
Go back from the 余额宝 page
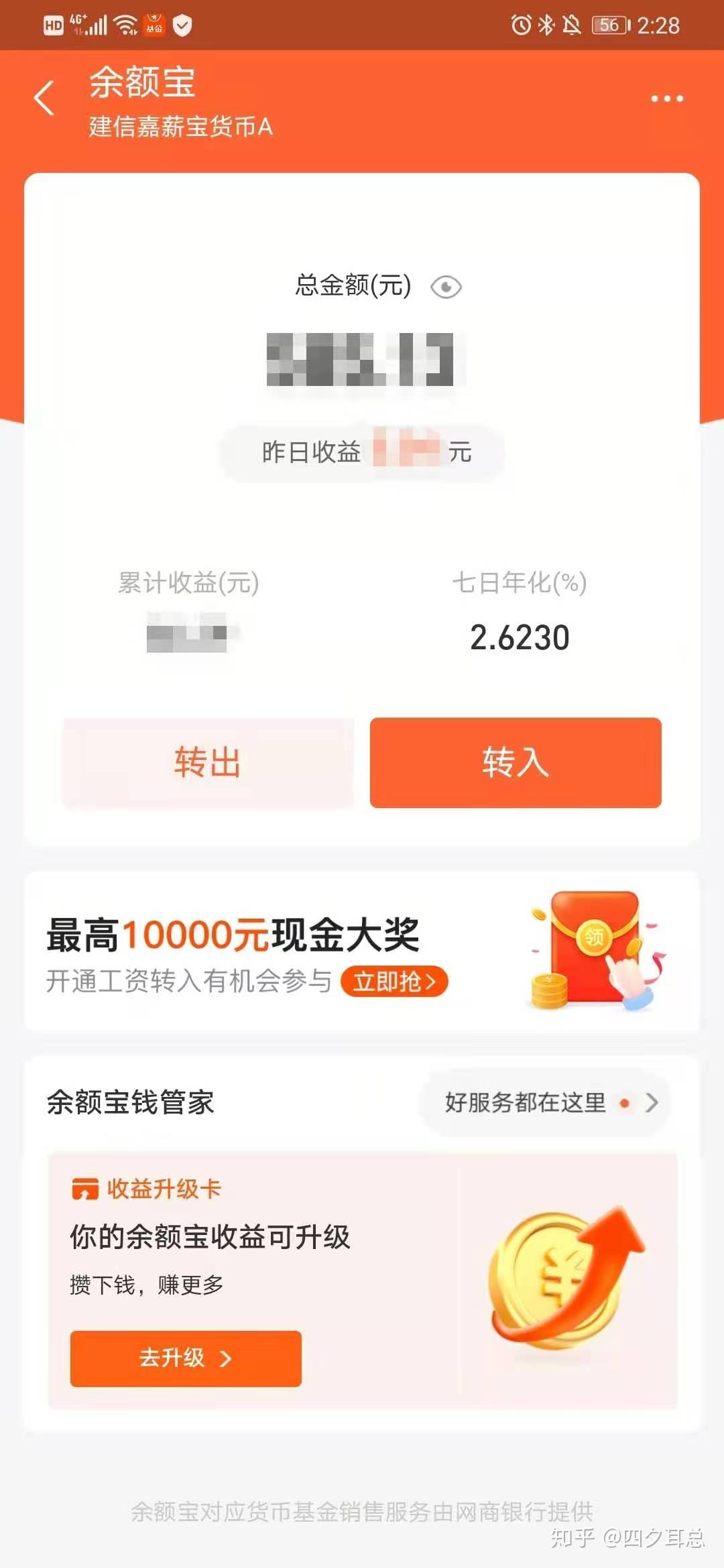(x=44, y=99)
